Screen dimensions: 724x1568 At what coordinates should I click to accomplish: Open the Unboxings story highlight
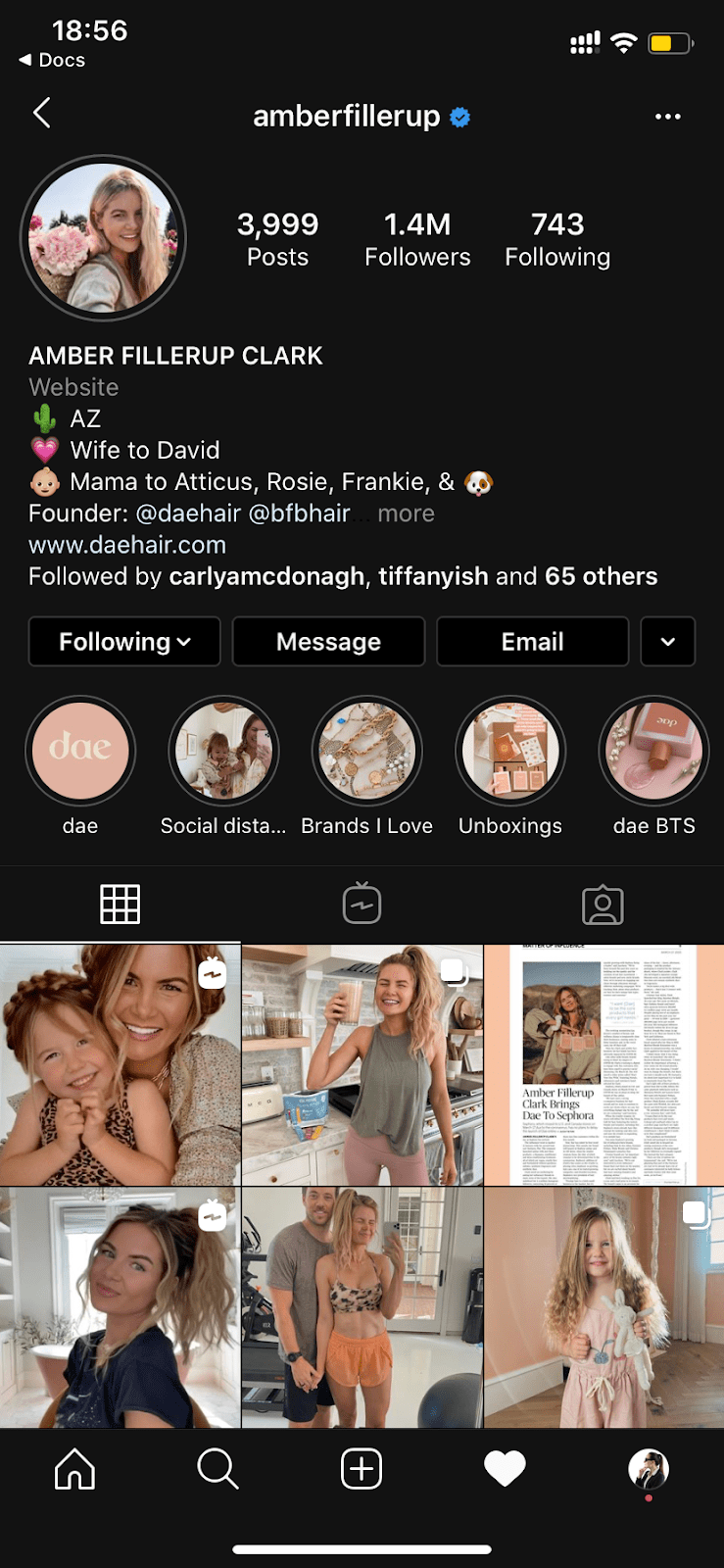click(x=510, y=751)
